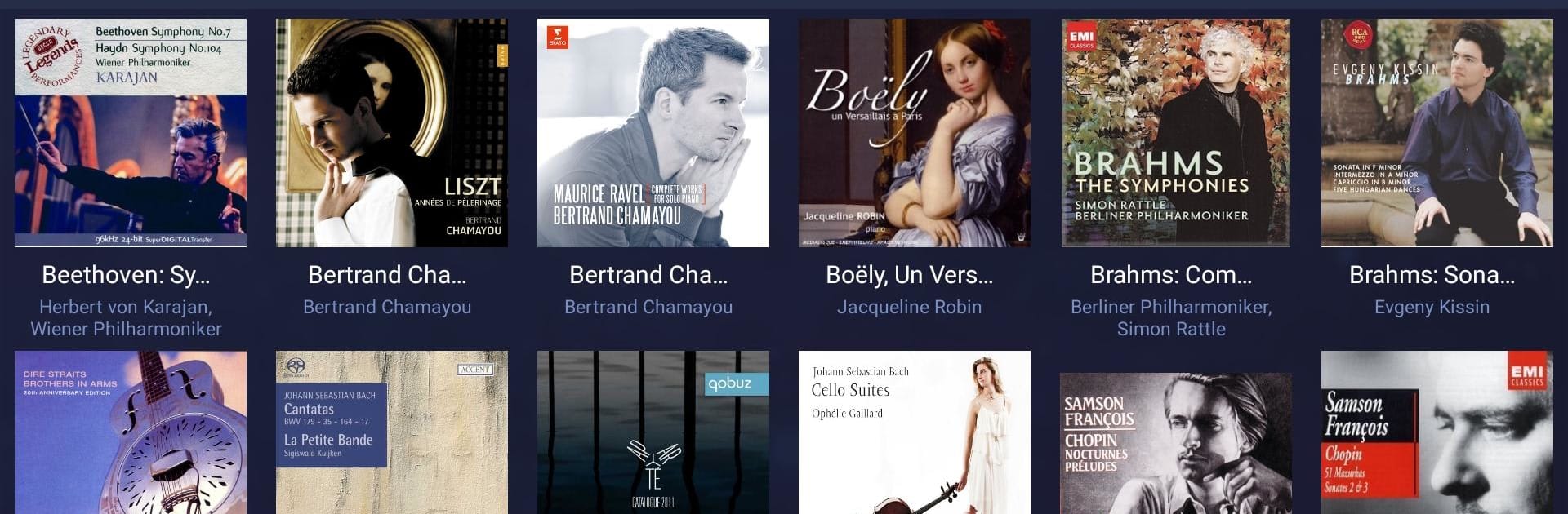Screen dimensions: 1568x514
Task: Select the Boëly, Un Versaillais à Paris album
Action: (x=915, y=133)
